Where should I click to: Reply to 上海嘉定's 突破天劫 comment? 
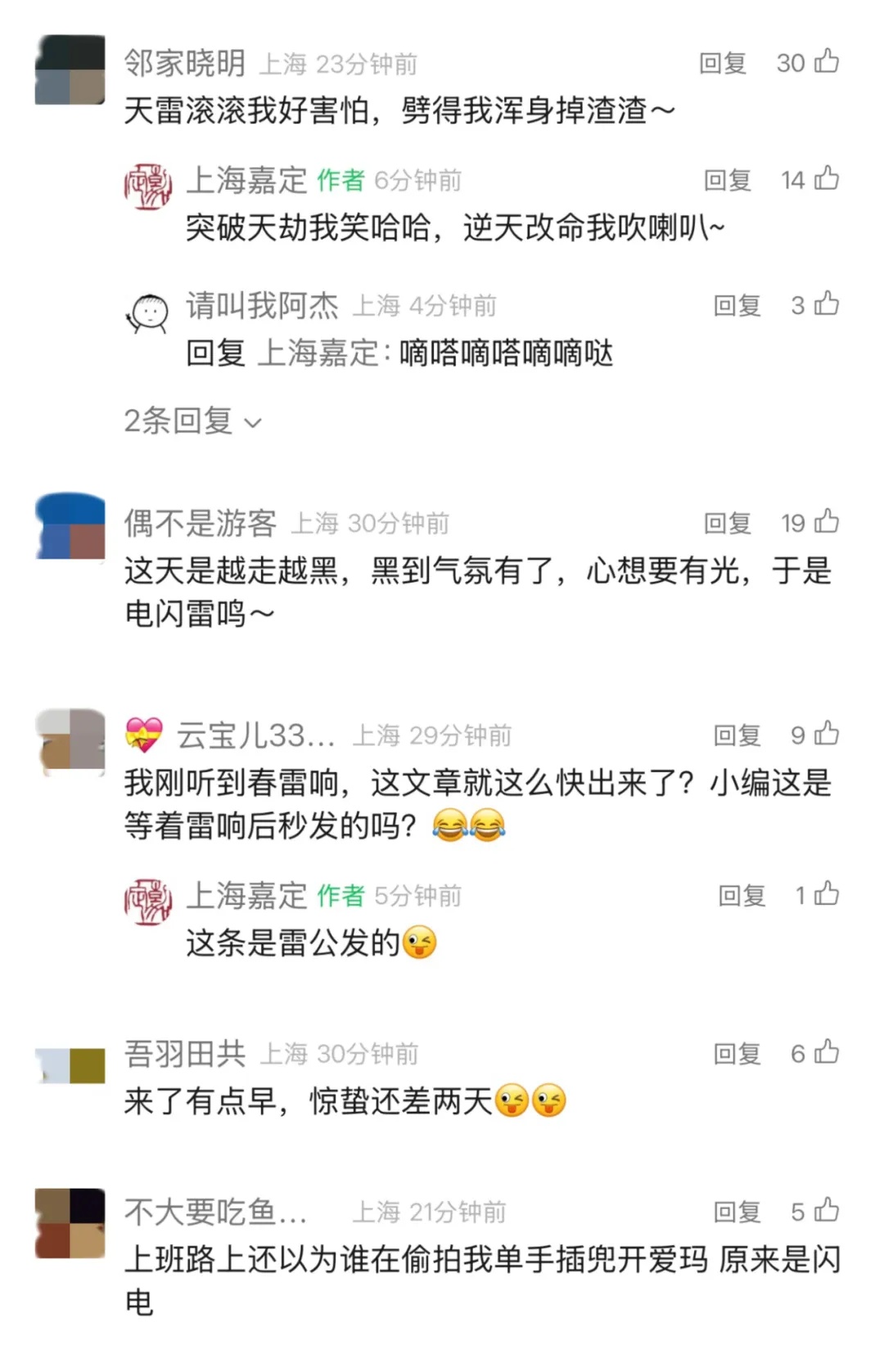click(x=727, y=180)
